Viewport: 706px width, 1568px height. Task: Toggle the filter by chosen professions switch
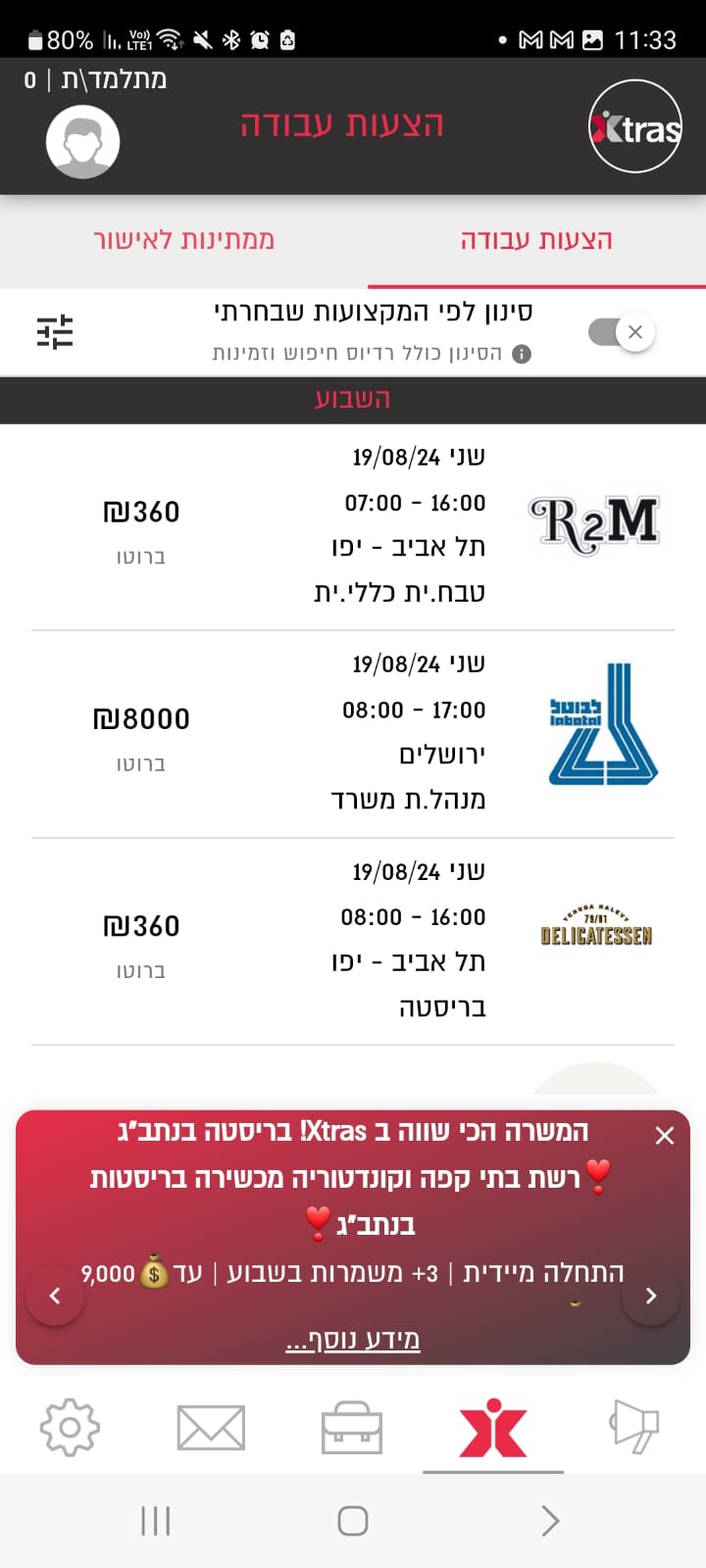622,332
